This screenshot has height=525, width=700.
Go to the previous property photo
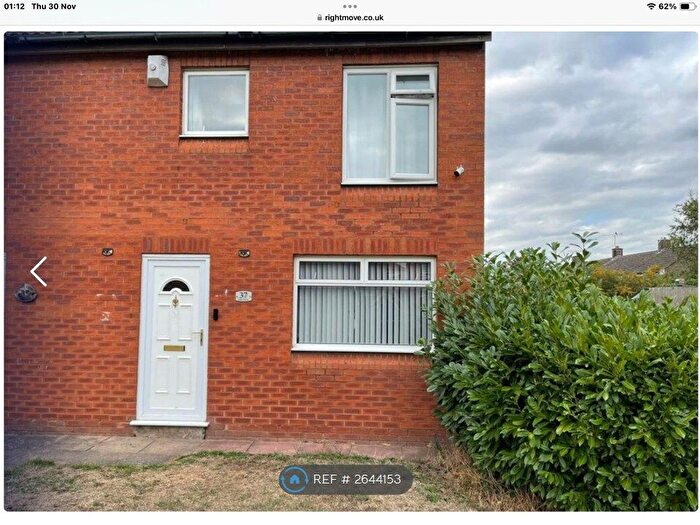pyautogui.click(x=38, y=271)
